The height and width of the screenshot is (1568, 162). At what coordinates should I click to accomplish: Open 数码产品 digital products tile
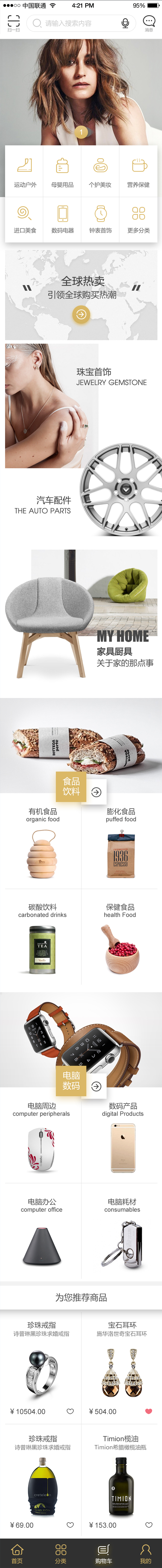pos(122,1135)
